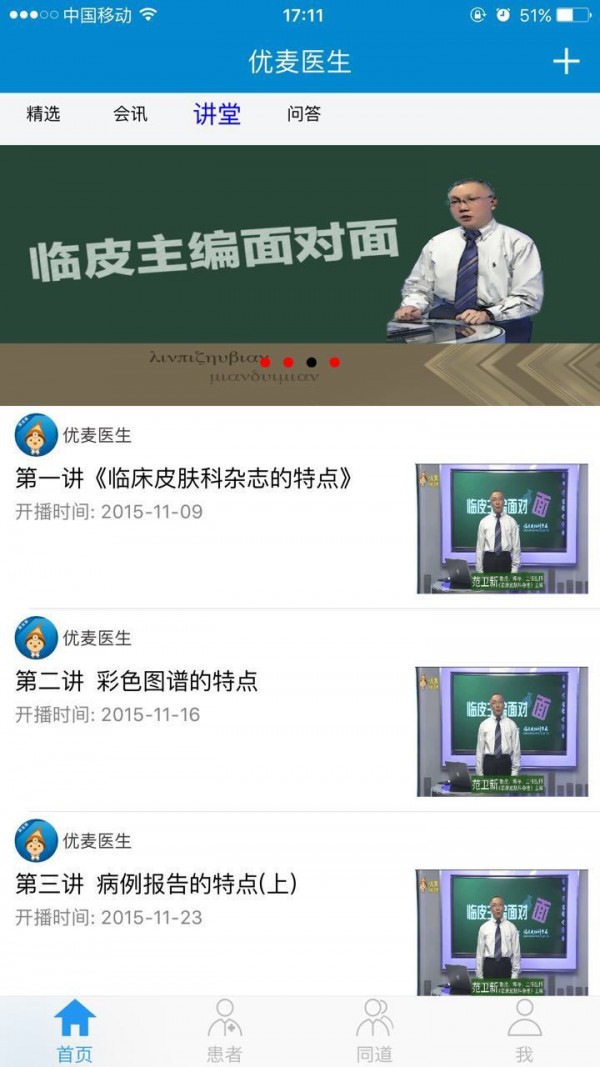The height and width of the screenshot is (1067, 600).
Task: Open lecture 第一讲《临床皮肤科杂志的特点》
Action: [x=185, y=479]
